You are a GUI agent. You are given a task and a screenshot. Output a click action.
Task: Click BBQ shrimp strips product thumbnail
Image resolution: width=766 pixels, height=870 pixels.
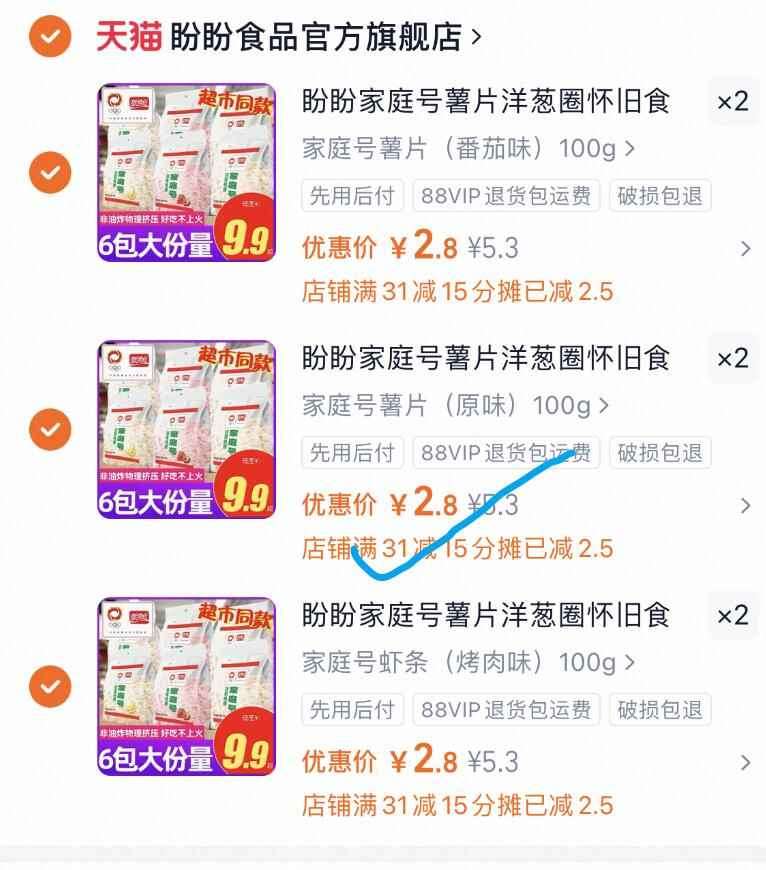point(188,688)
